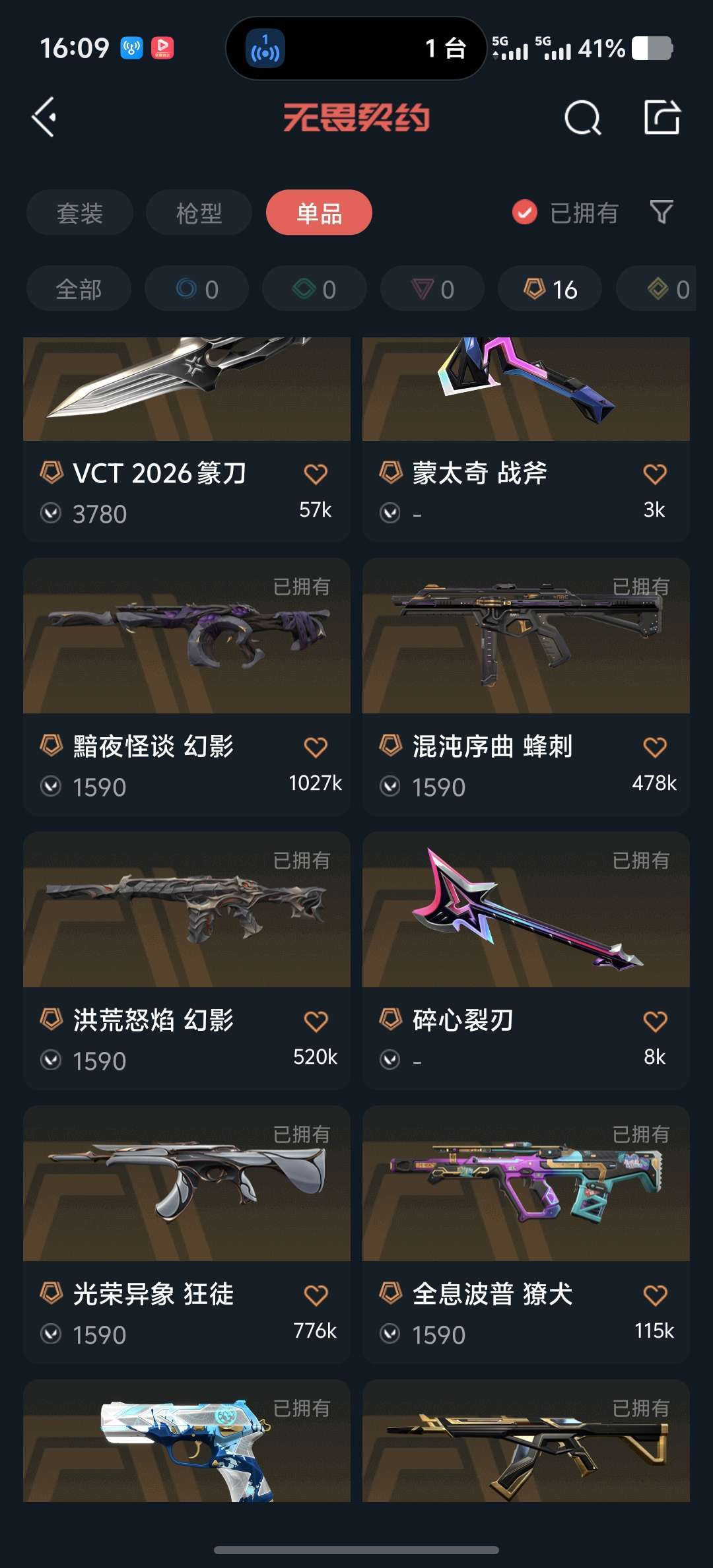Open the funnel filter options
Image resolution: width=713 pixels, height=1568 pixels.
point(662,212)
